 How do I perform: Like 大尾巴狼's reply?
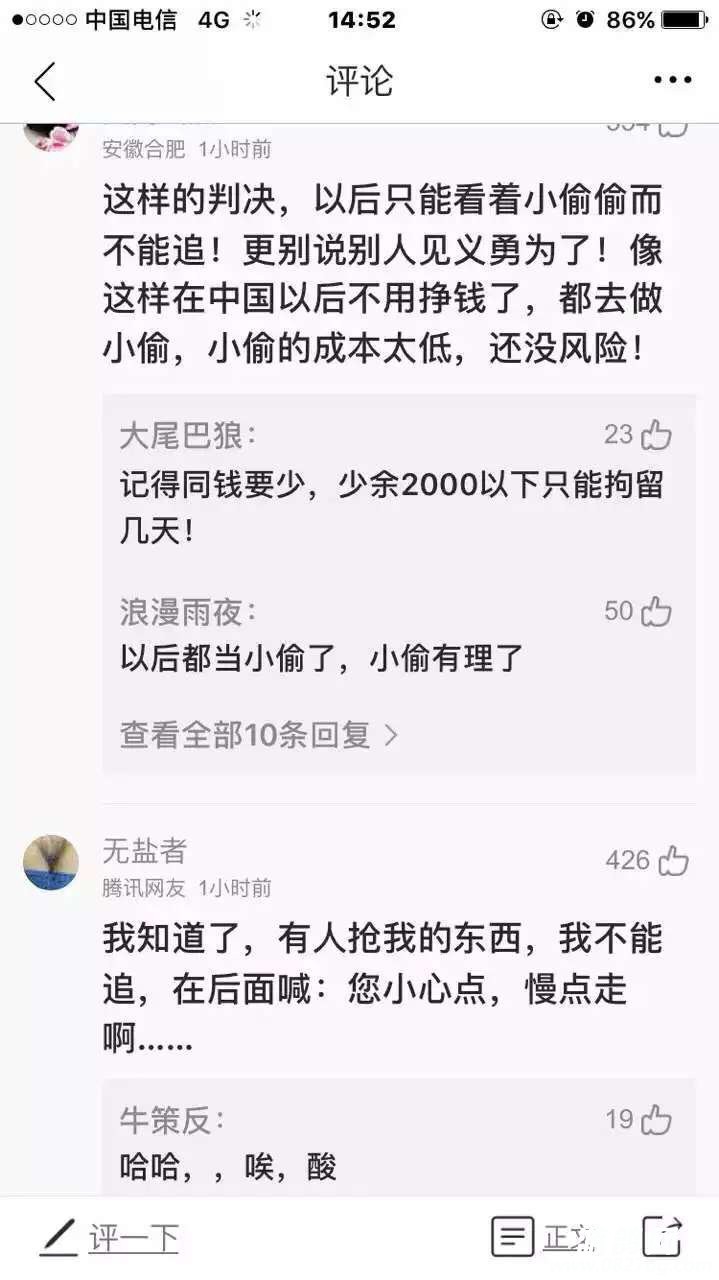[656, 435]
